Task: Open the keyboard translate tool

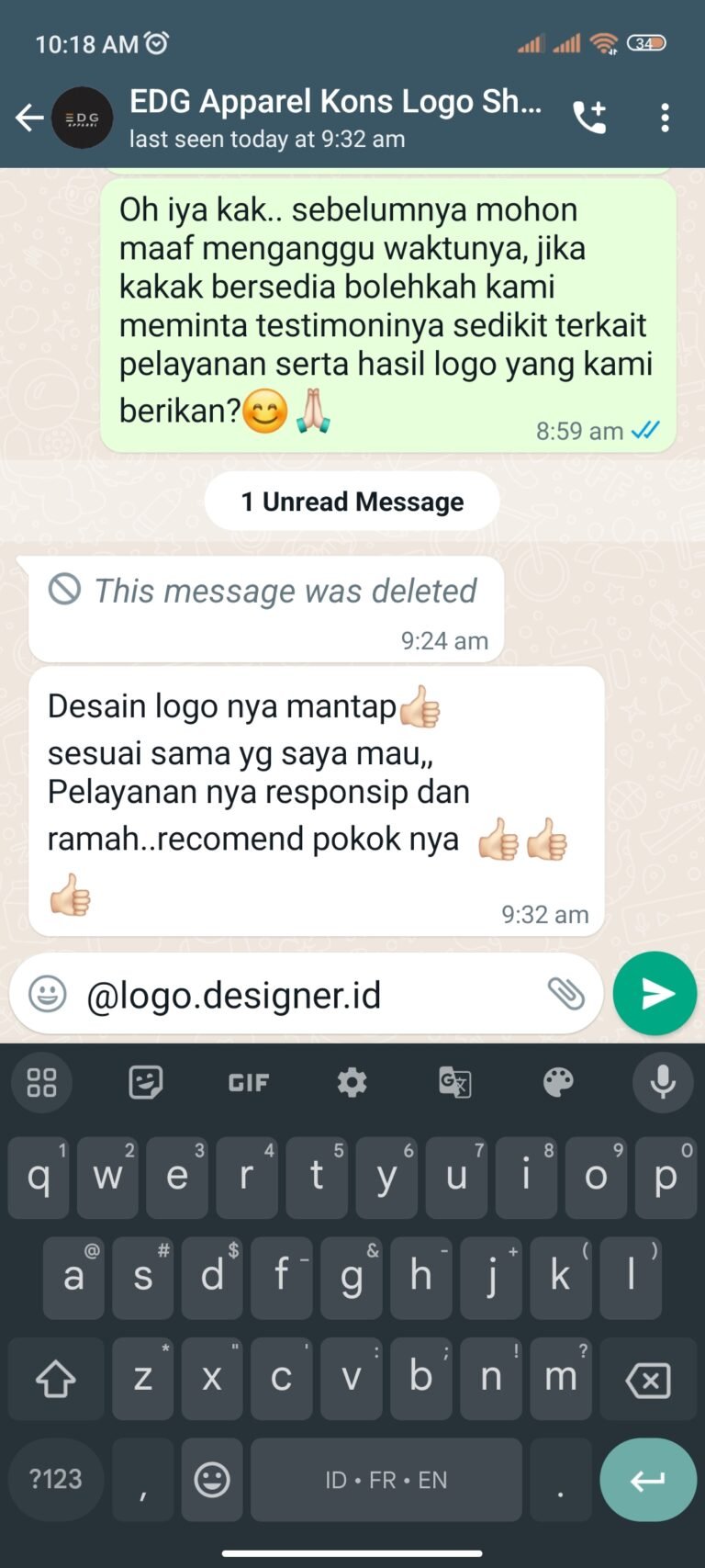Action: 455,1083
